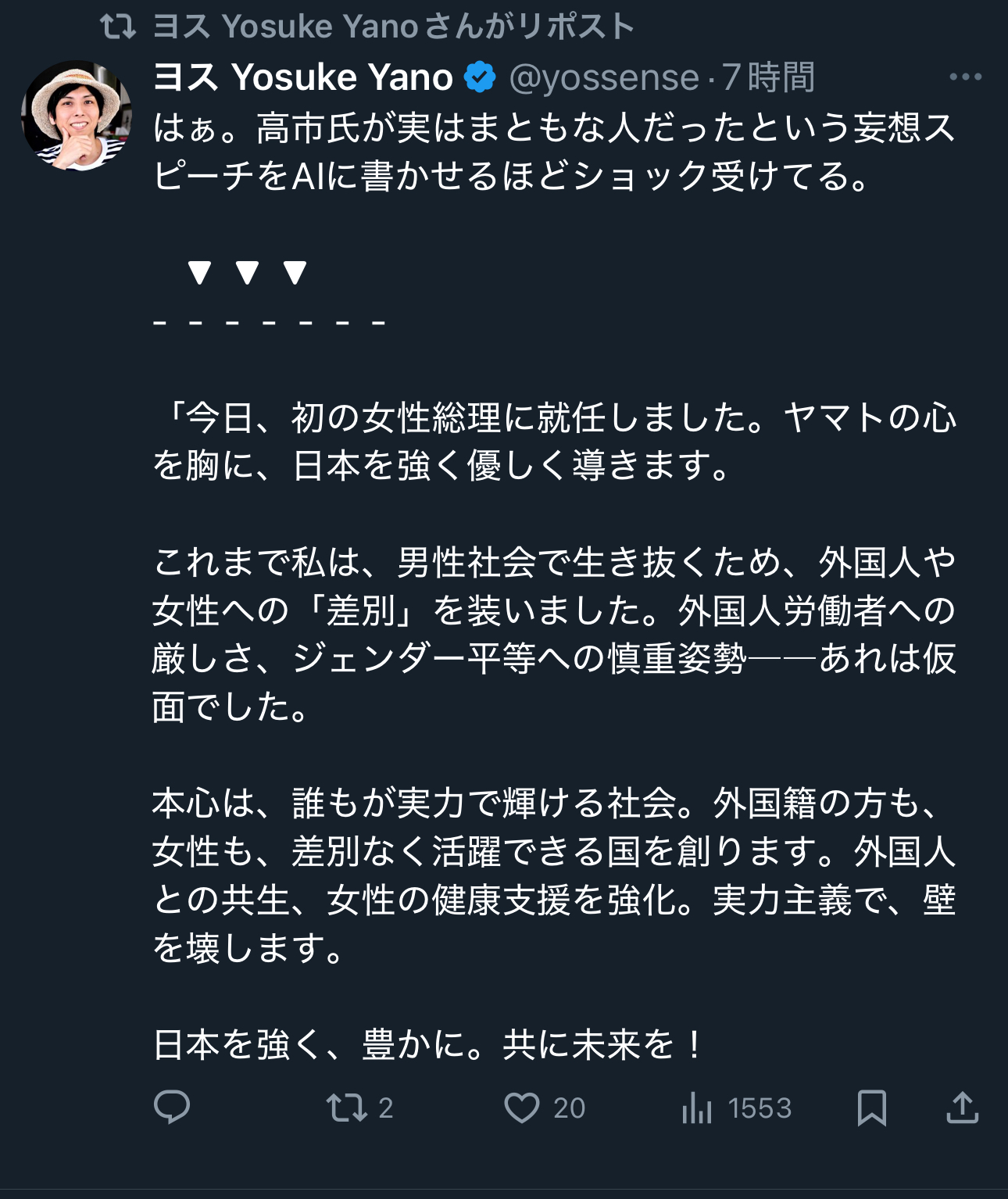Like the post with 20 likes
The height and width of the screenshot is (1199, 1008).
click(x=545, y=1108)
